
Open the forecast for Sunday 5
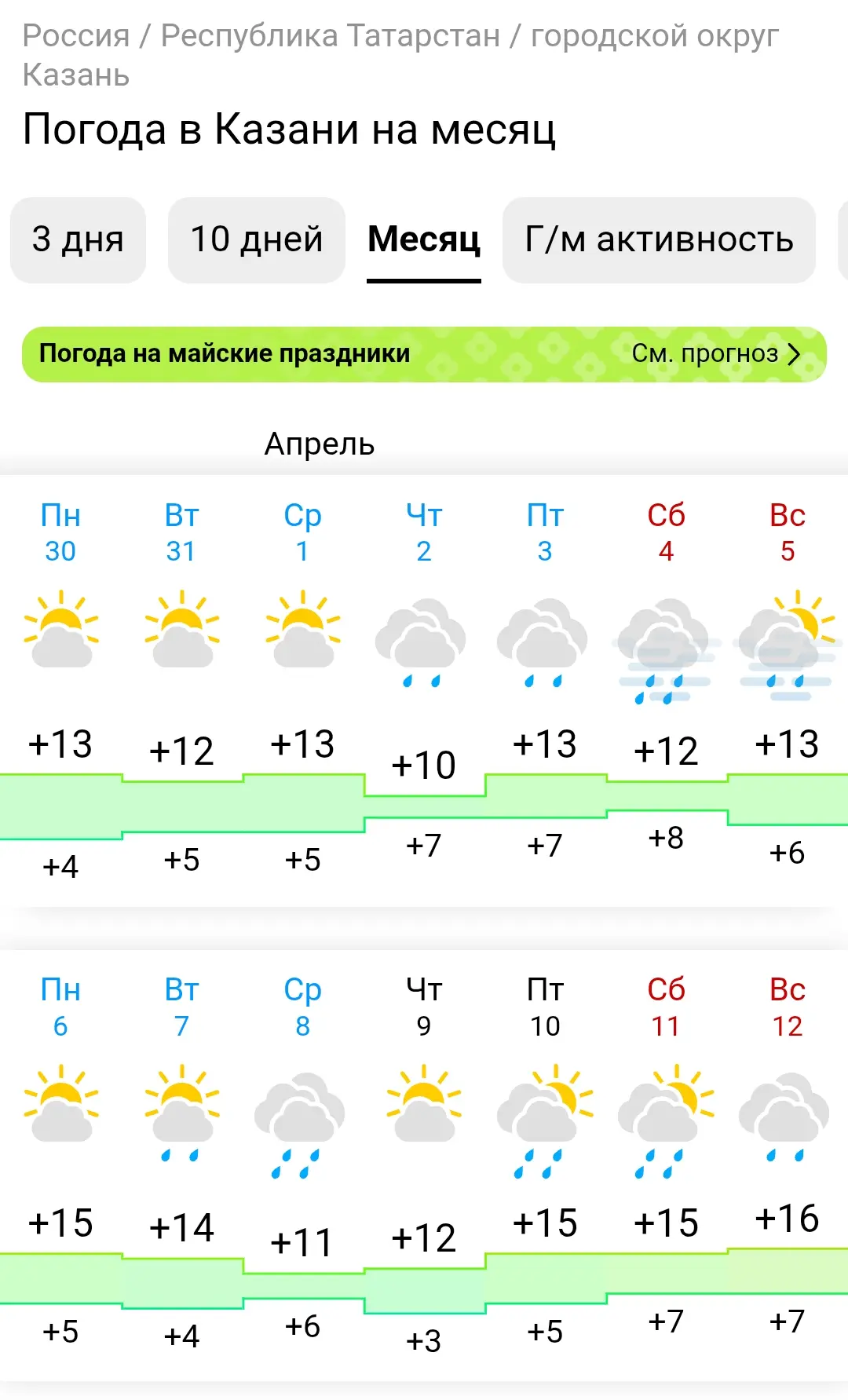click(x=788, y=691)
